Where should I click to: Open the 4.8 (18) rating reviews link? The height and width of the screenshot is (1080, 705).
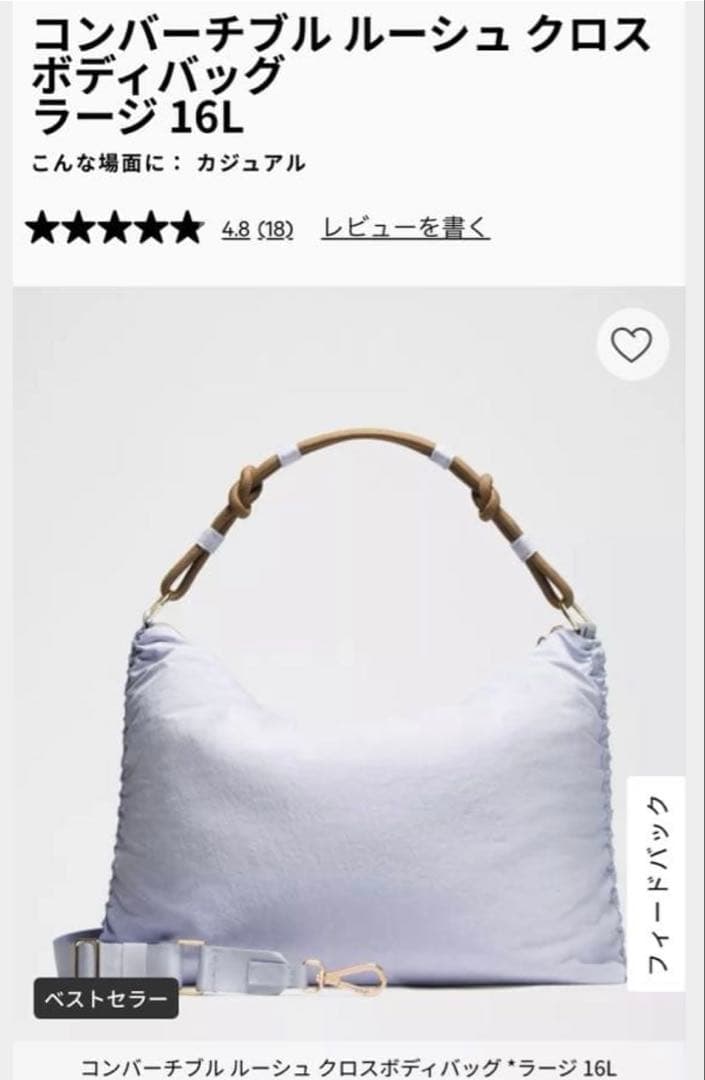[257, 229]
